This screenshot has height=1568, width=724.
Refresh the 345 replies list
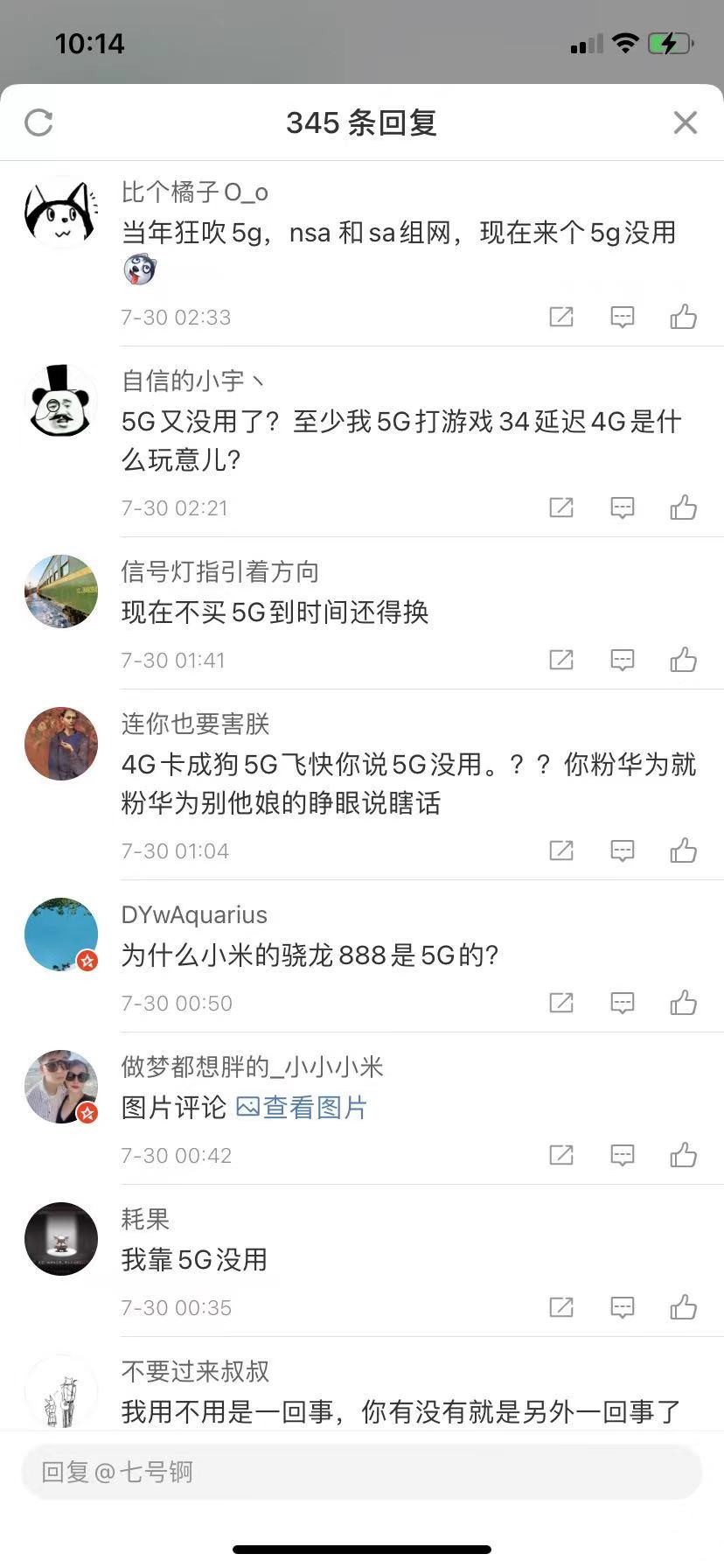[x=38, y=122]
